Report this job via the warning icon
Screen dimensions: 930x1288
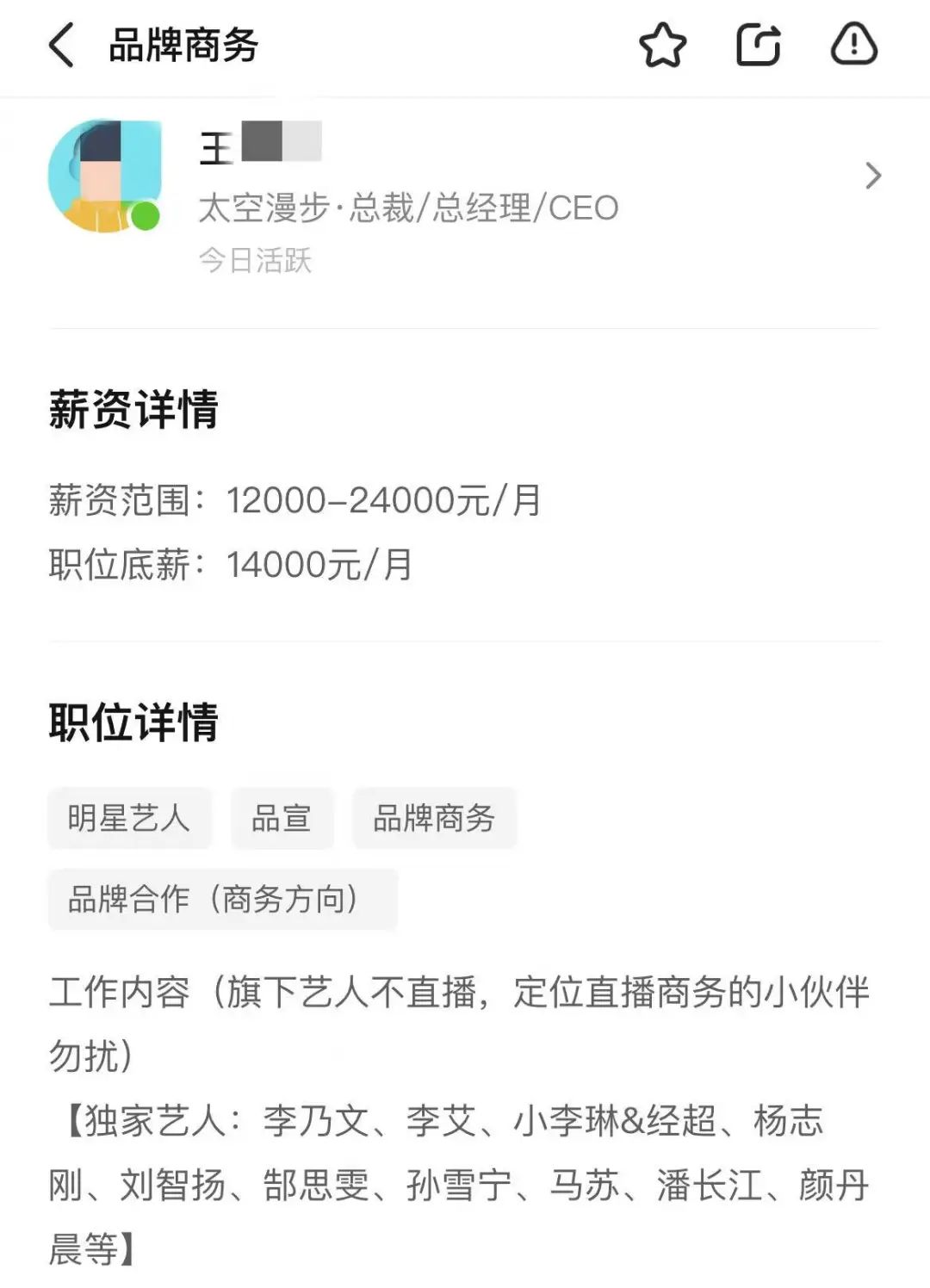point(853,45)
